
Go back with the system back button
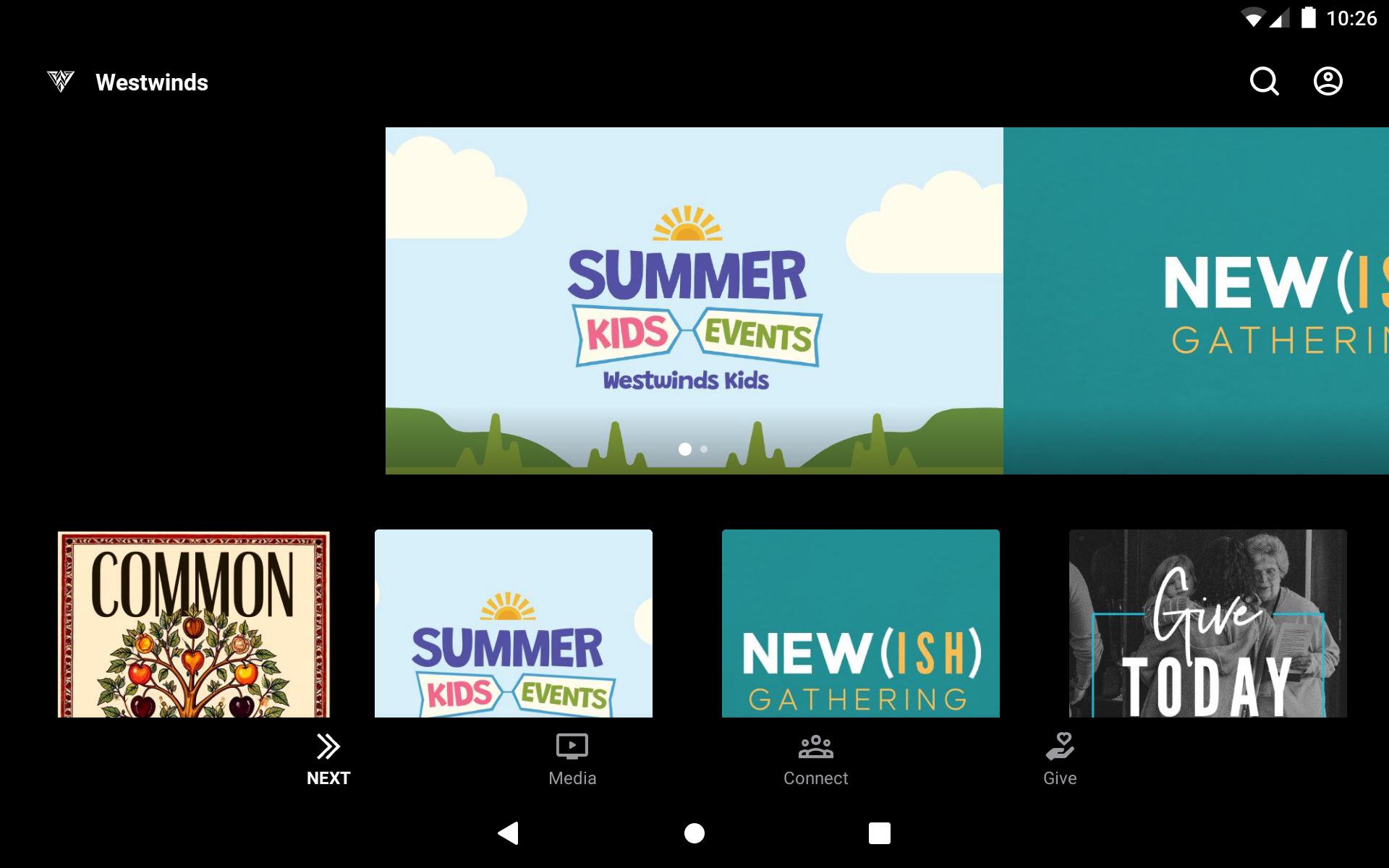[x=509, y=833]
